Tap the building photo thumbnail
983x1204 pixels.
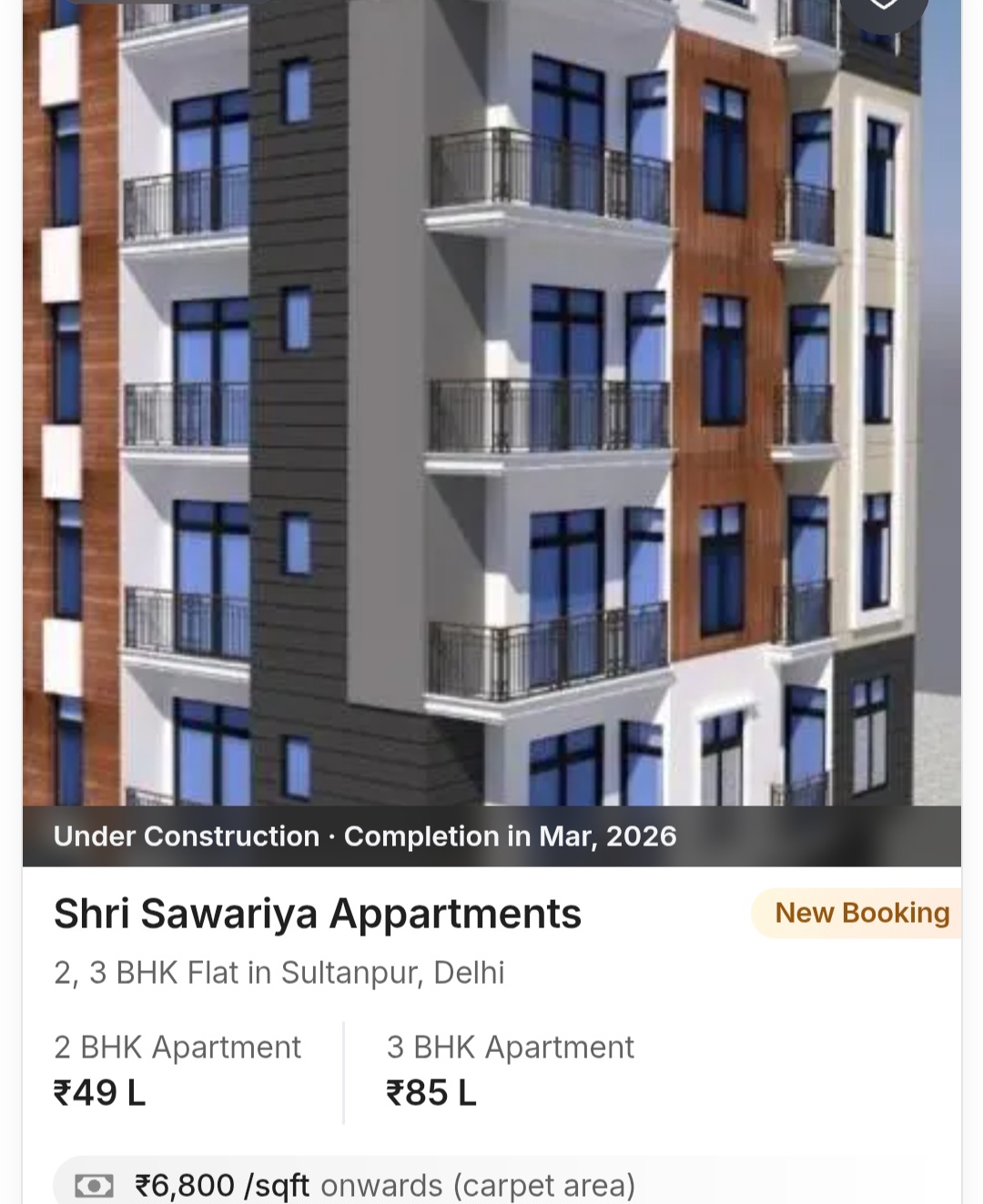[x=491, y=410]
